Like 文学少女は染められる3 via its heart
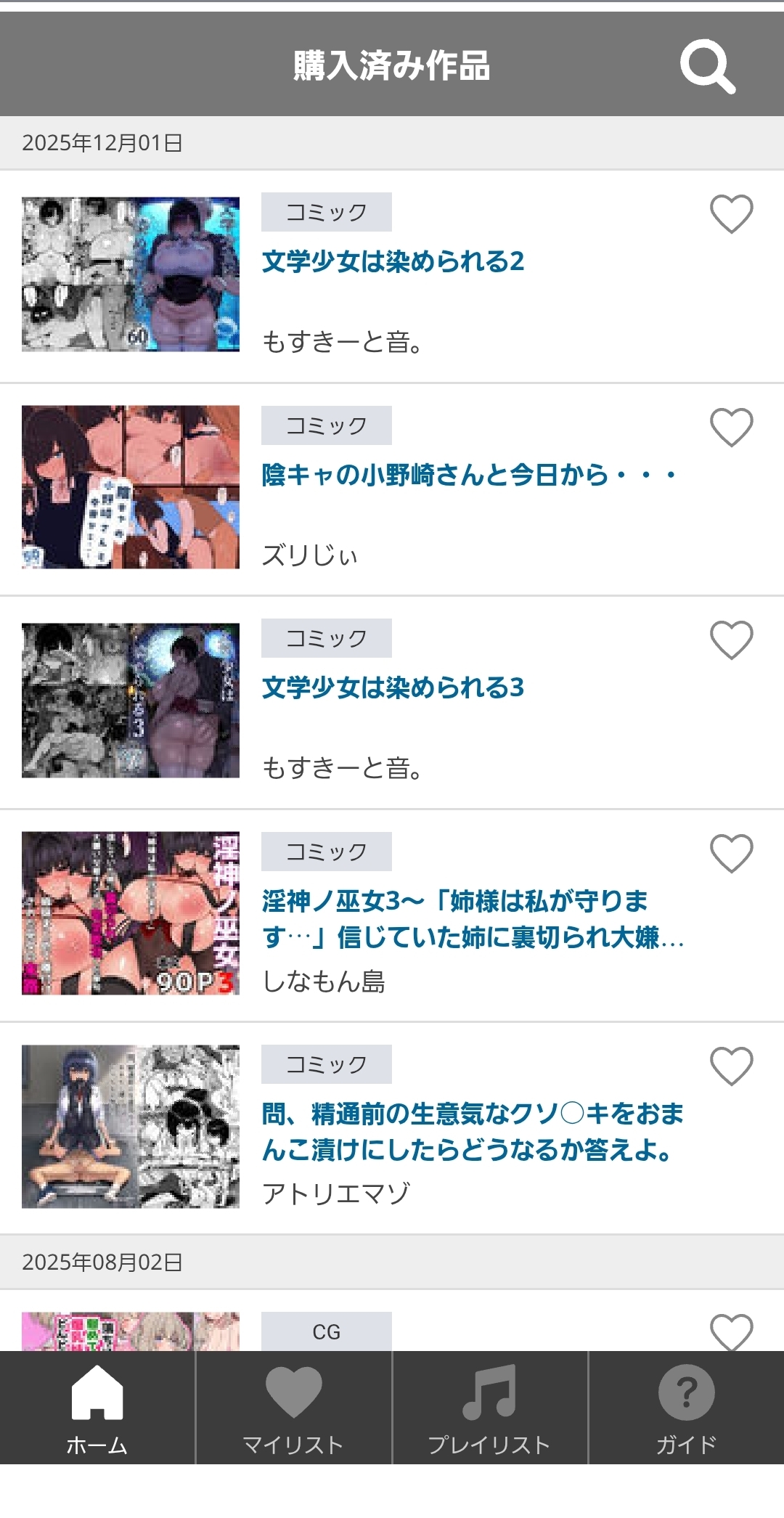 click(x=731, y=640)
